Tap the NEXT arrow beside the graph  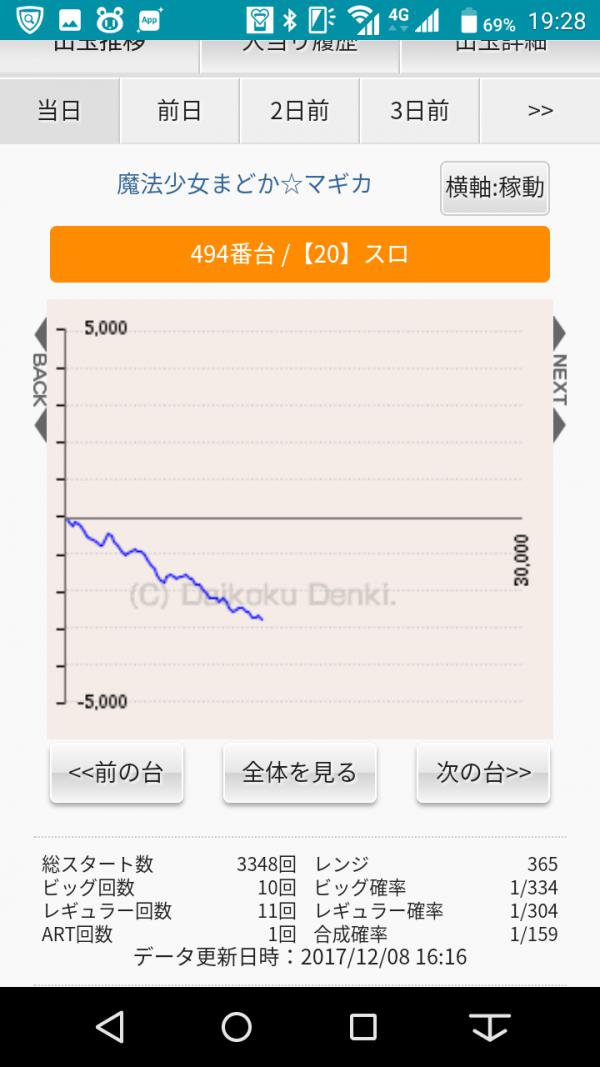pyautogui.click(x=559, y=380)
